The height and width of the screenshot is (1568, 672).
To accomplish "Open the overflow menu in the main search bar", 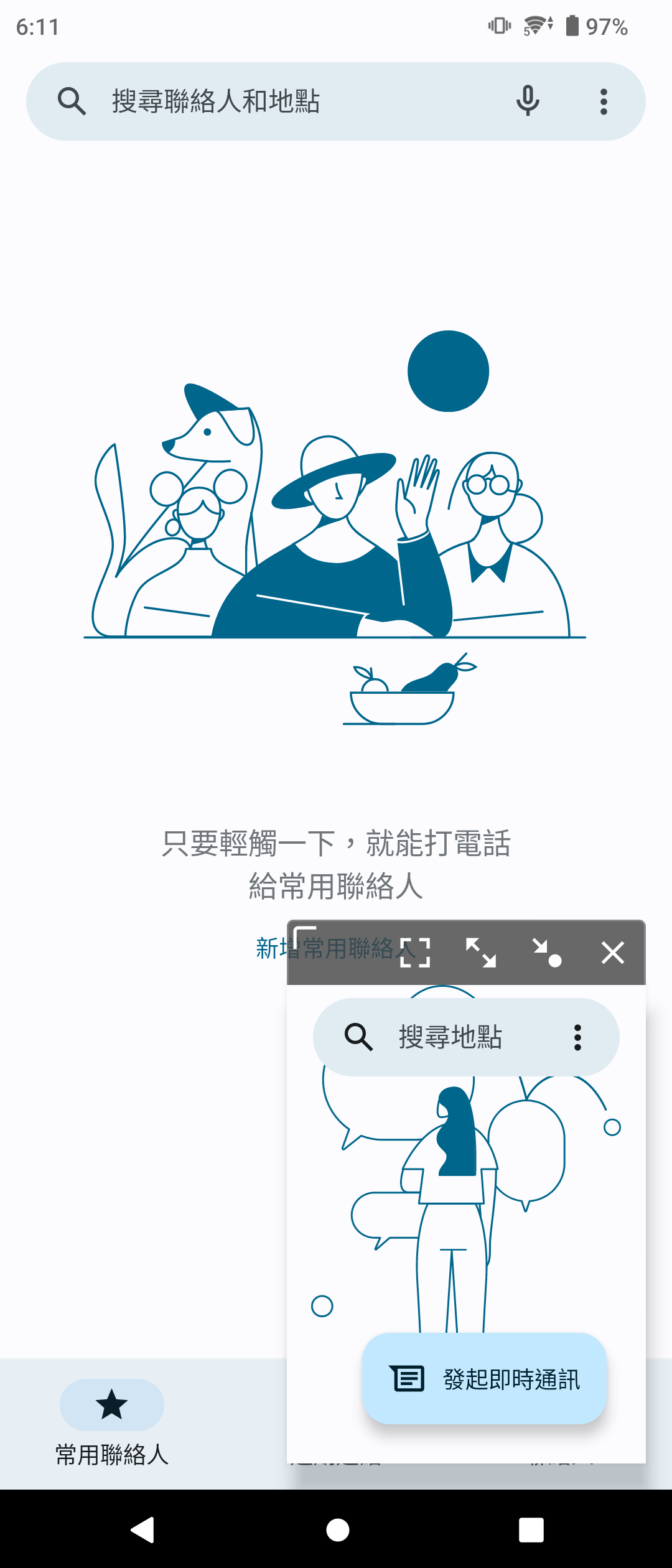I will [603, 101].
